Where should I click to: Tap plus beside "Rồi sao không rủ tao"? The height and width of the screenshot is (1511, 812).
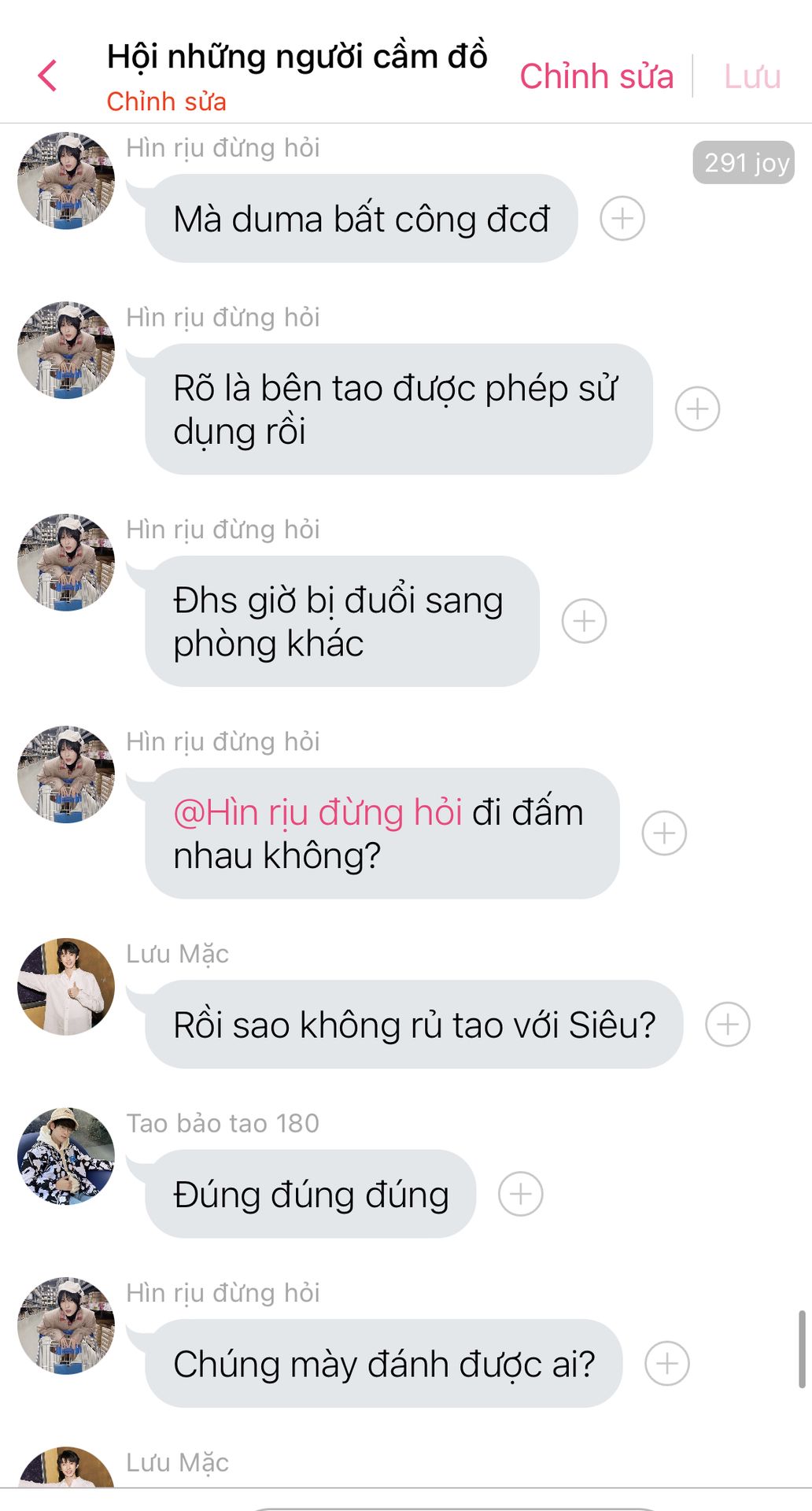728,1024
